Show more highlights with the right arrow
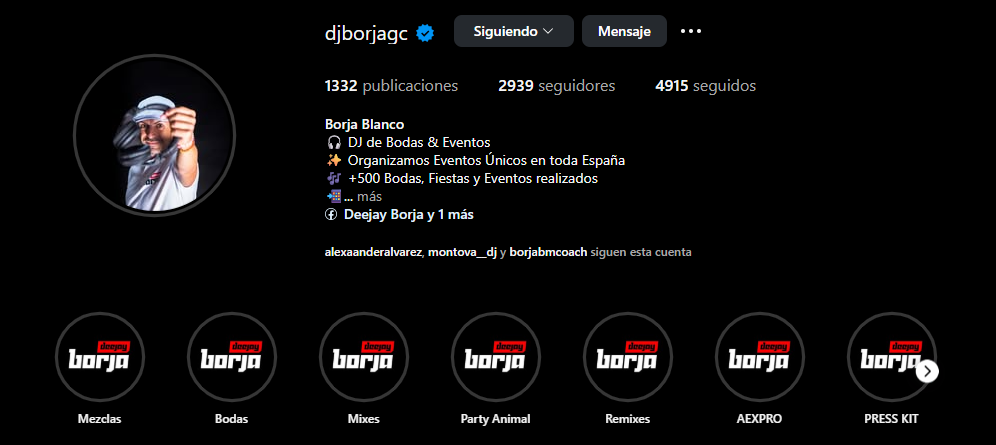This screenshot has width=996, height=445. pos(928,371)
